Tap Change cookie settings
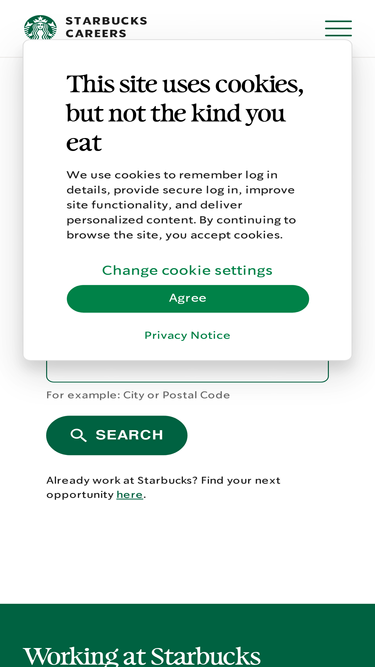This screenshot has height=667, width=375. (187, 270)
